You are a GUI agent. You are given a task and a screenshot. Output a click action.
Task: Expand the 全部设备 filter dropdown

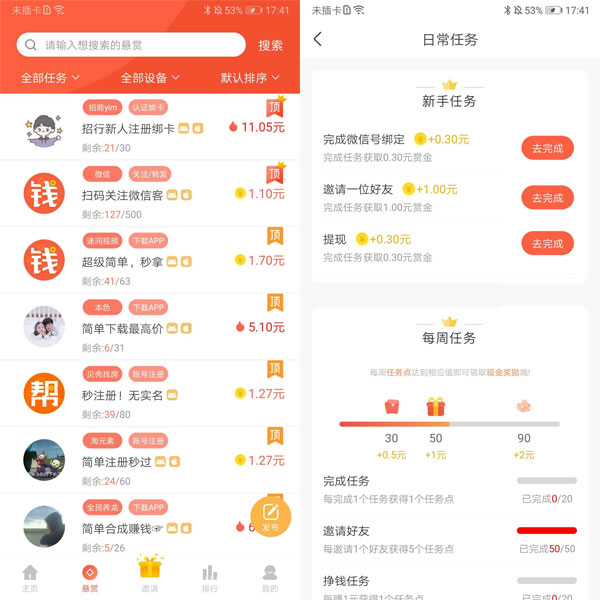coord(149,78)
